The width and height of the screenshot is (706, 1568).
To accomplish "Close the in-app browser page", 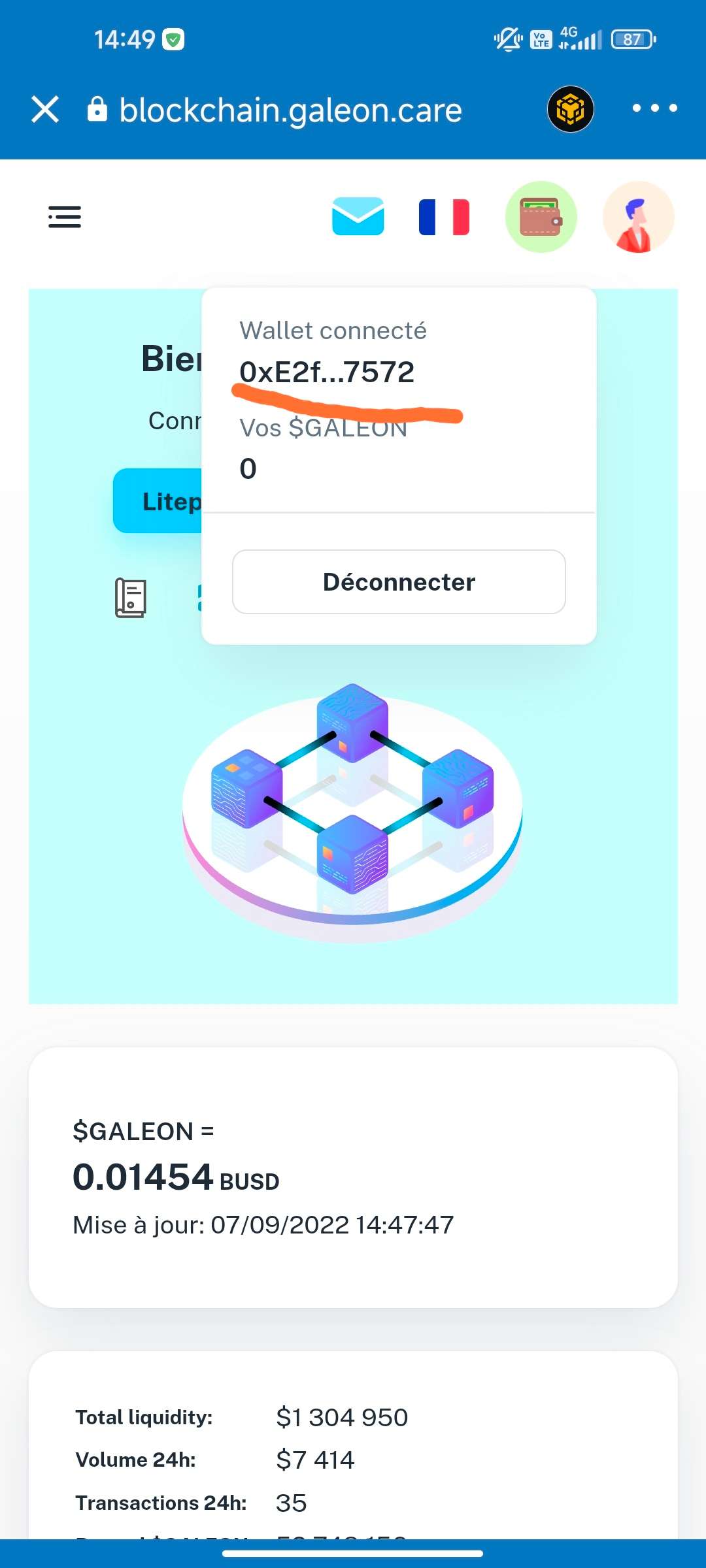I will tap(45, 109).
